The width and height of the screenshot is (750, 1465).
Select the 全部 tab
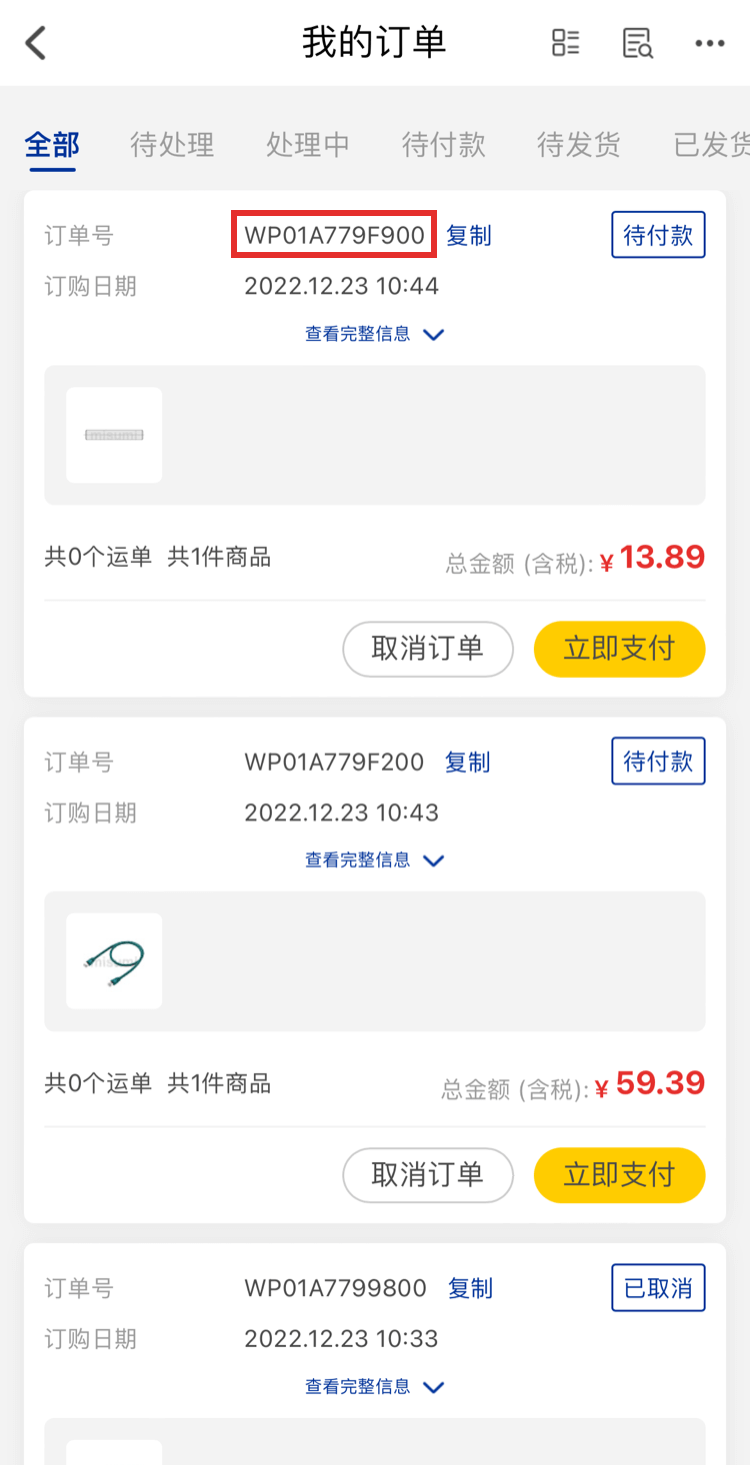tap(52, 145)
